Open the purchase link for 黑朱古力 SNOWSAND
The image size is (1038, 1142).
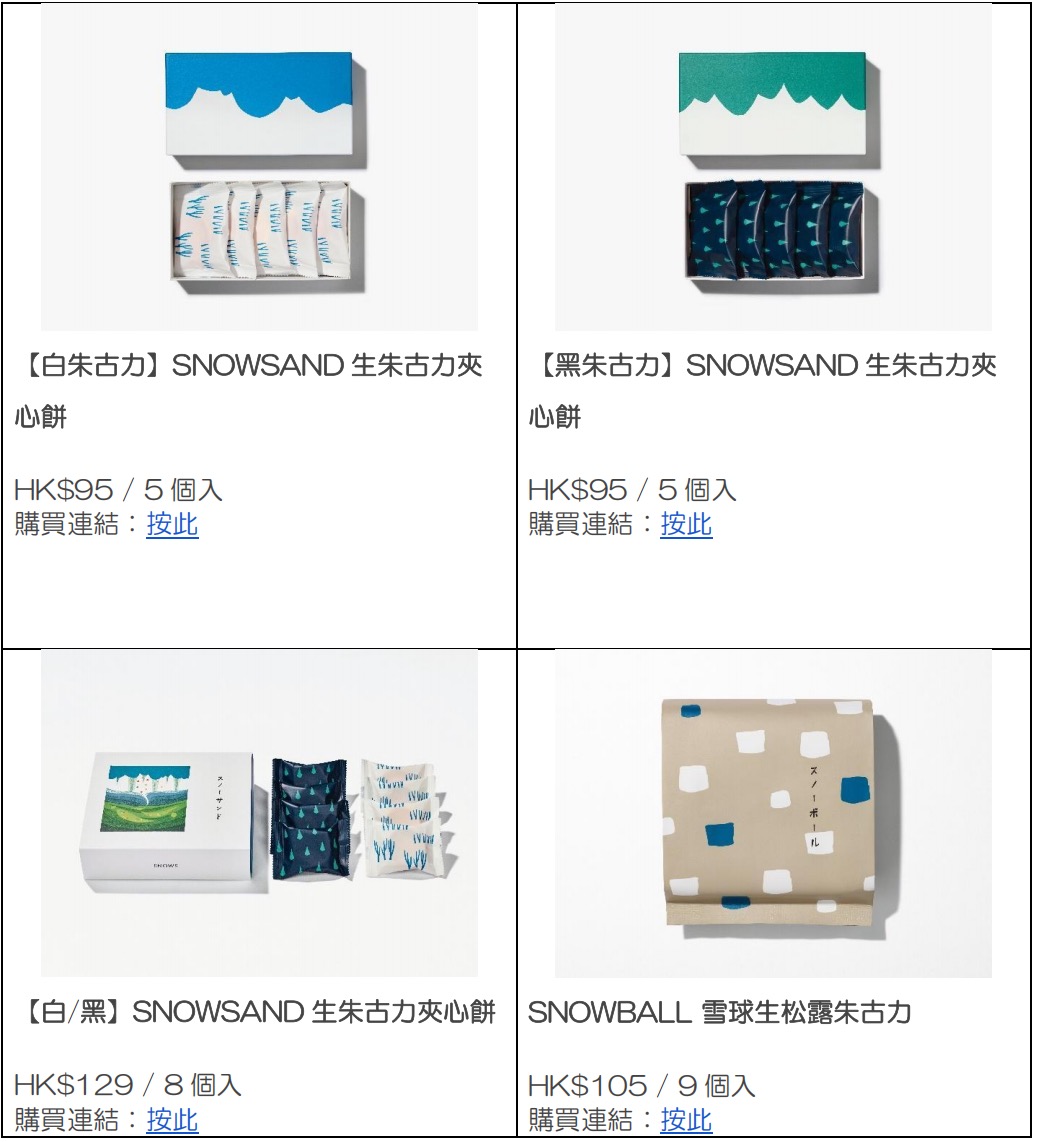point(686,524)
